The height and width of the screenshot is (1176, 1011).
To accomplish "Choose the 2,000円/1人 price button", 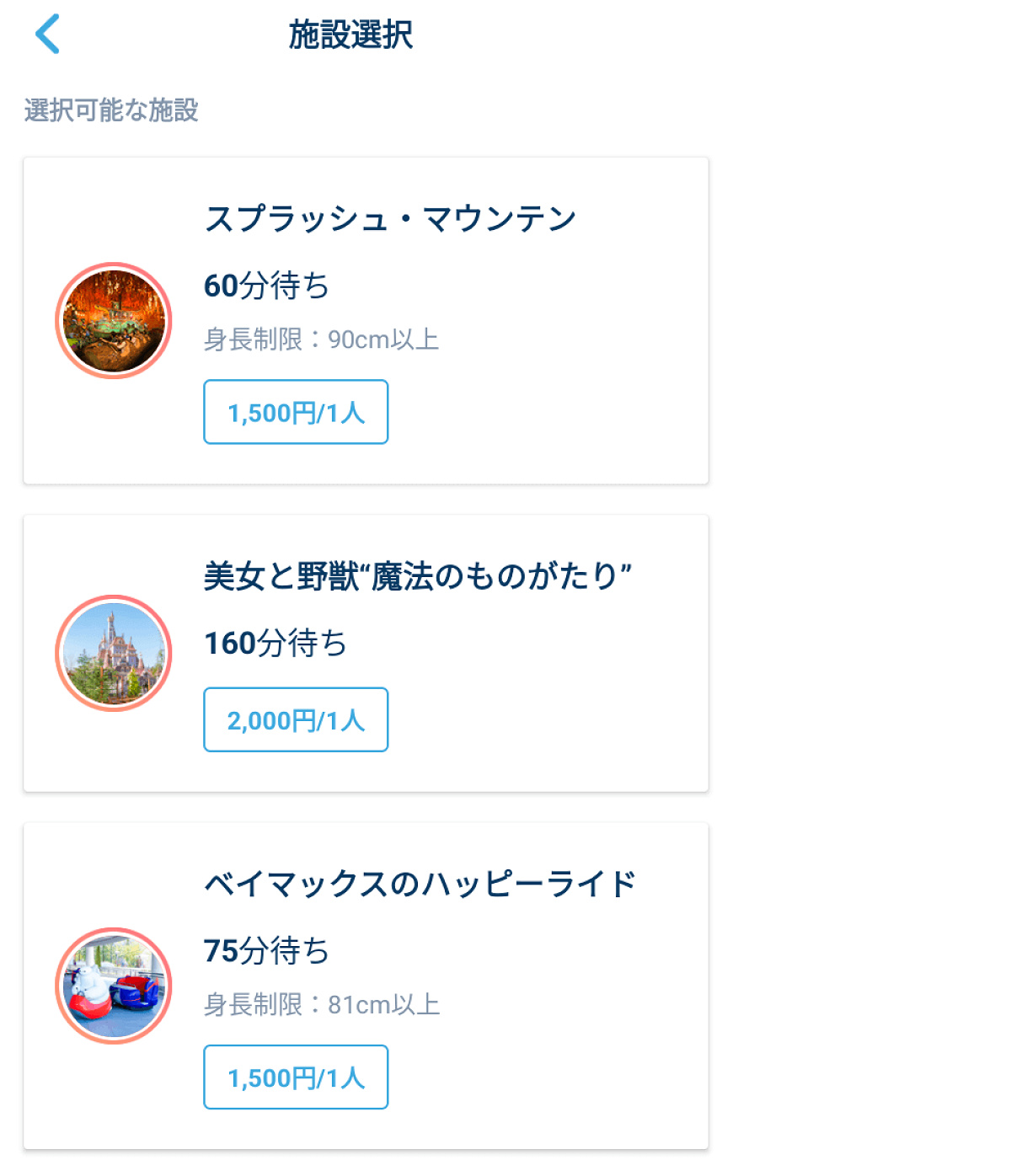I will (295, 720).
